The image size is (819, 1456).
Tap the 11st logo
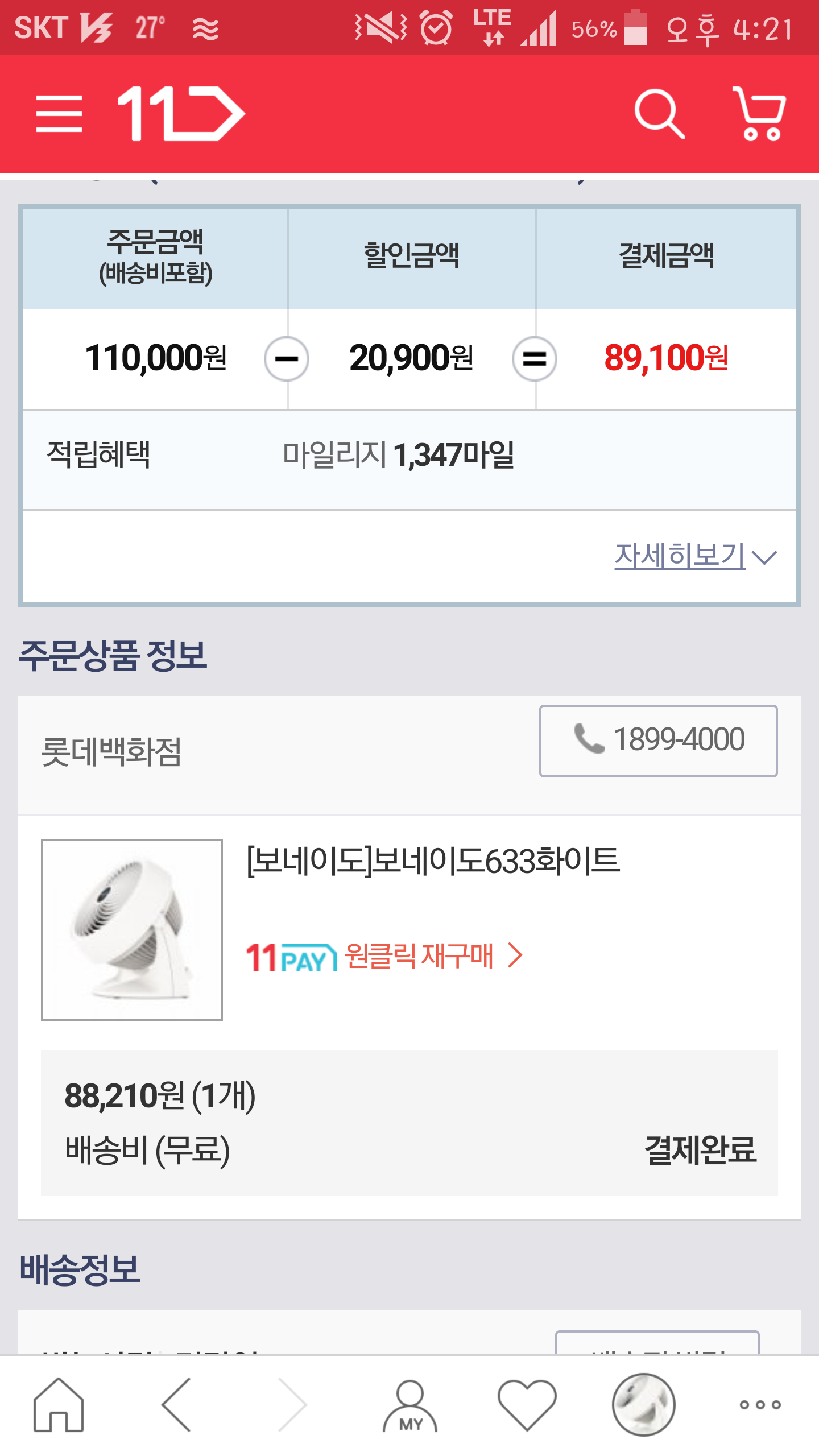click(x=181, y=114)
